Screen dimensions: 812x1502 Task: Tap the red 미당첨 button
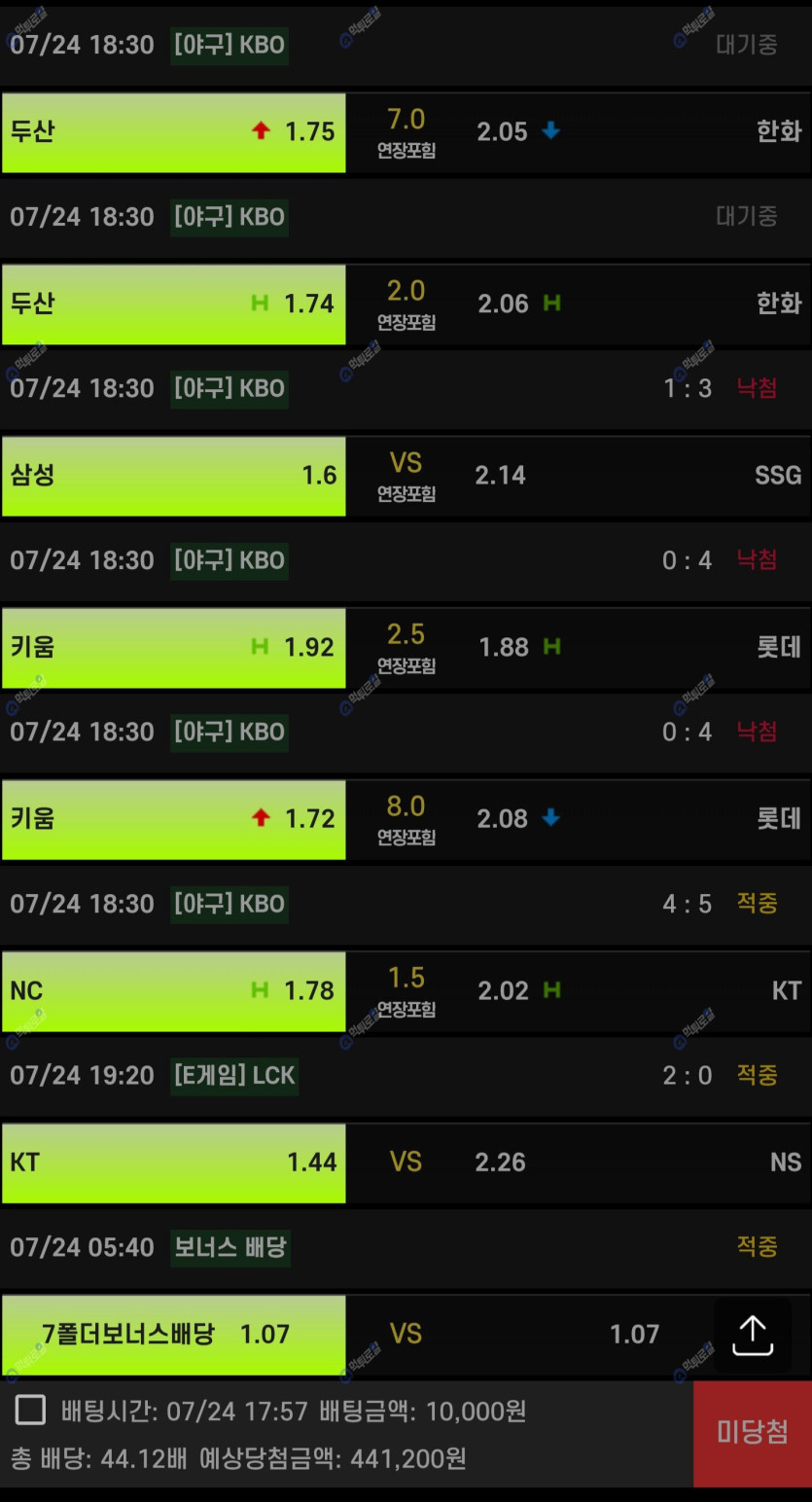coord(753,1433)
